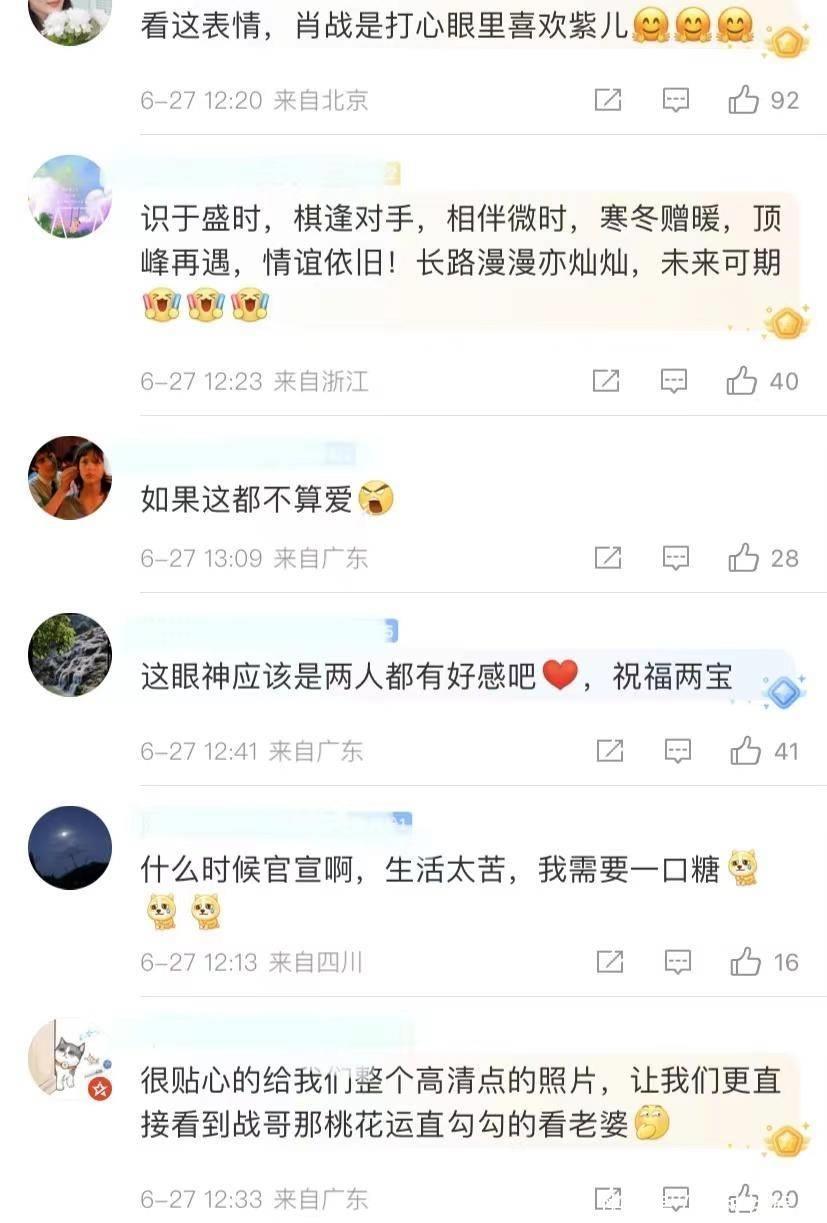Open the cat avatar commenter's profile
Image resolution: width=827 pixels, height=1223 pixels.
click(70, 1060)
